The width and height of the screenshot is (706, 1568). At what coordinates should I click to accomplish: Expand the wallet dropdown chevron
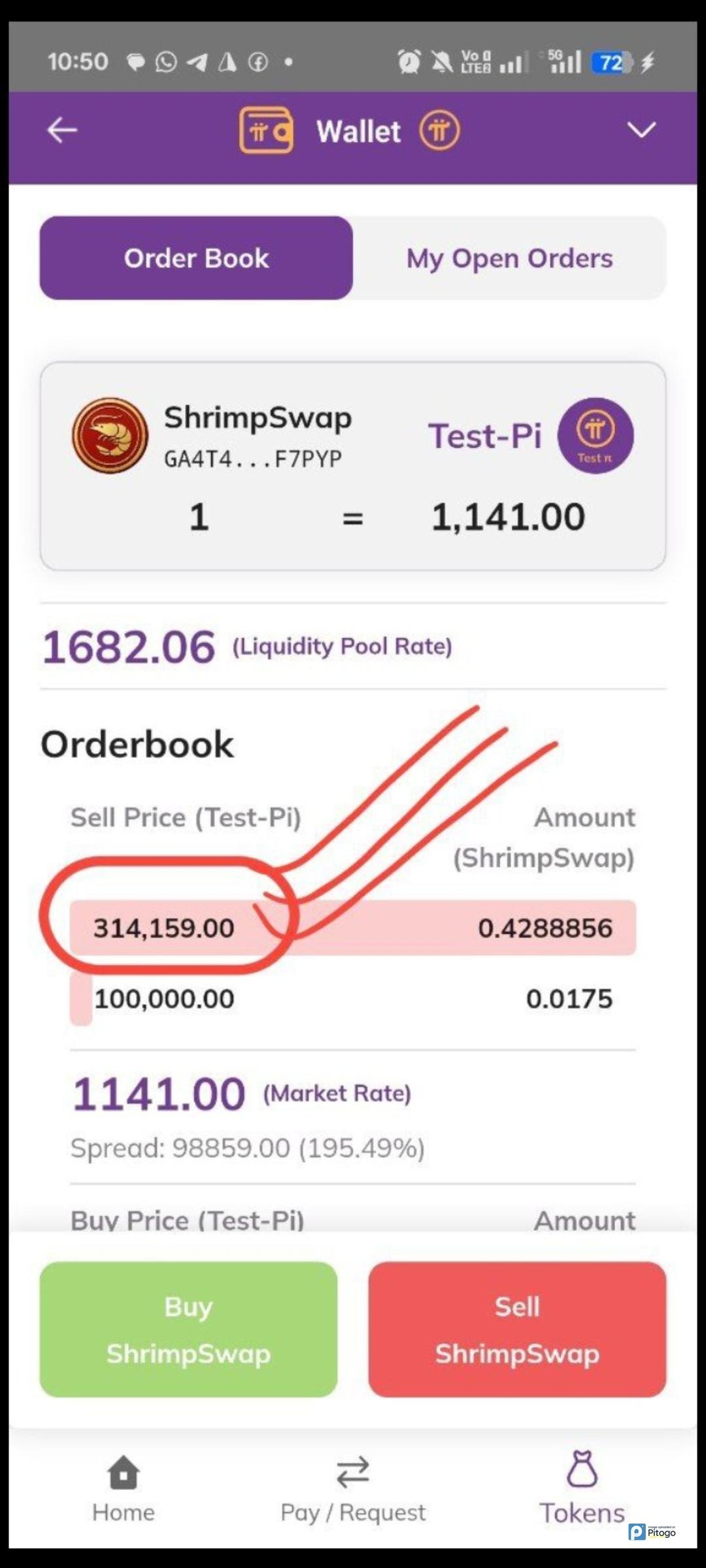pyautogui.click(x=641, y=130)
